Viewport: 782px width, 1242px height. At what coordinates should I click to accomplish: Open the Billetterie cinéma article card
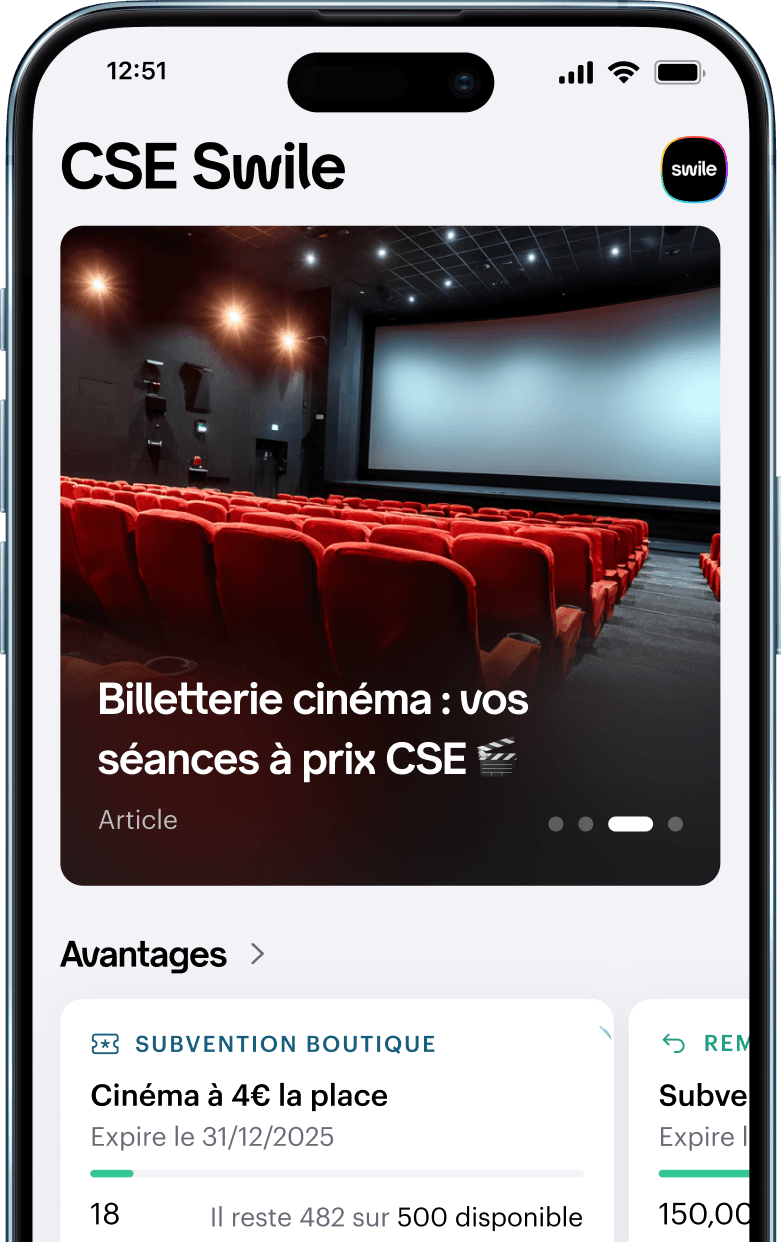point(390,555)
